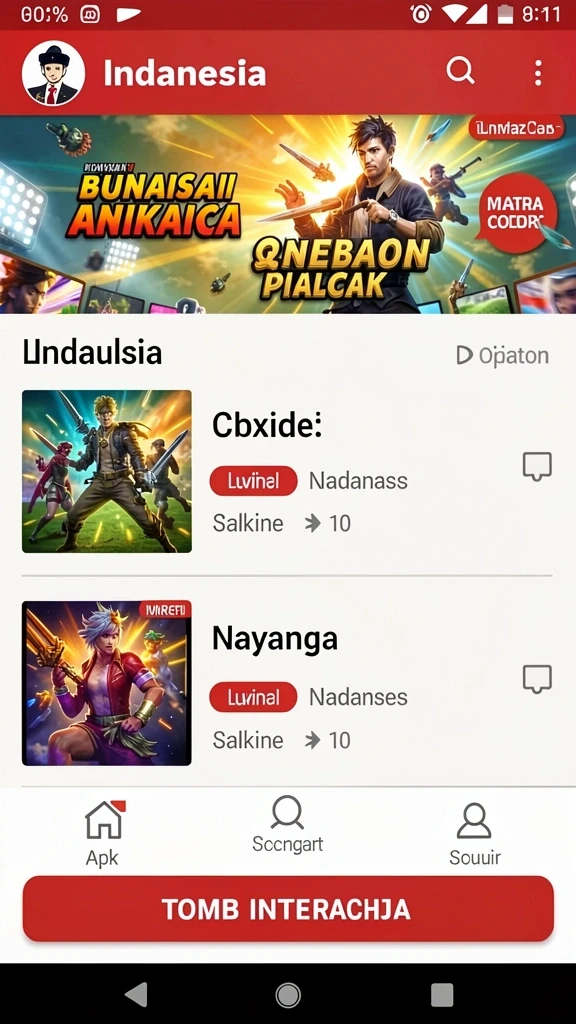Tap the system home button
The image size is (576, 1024).
pos(288,995)
